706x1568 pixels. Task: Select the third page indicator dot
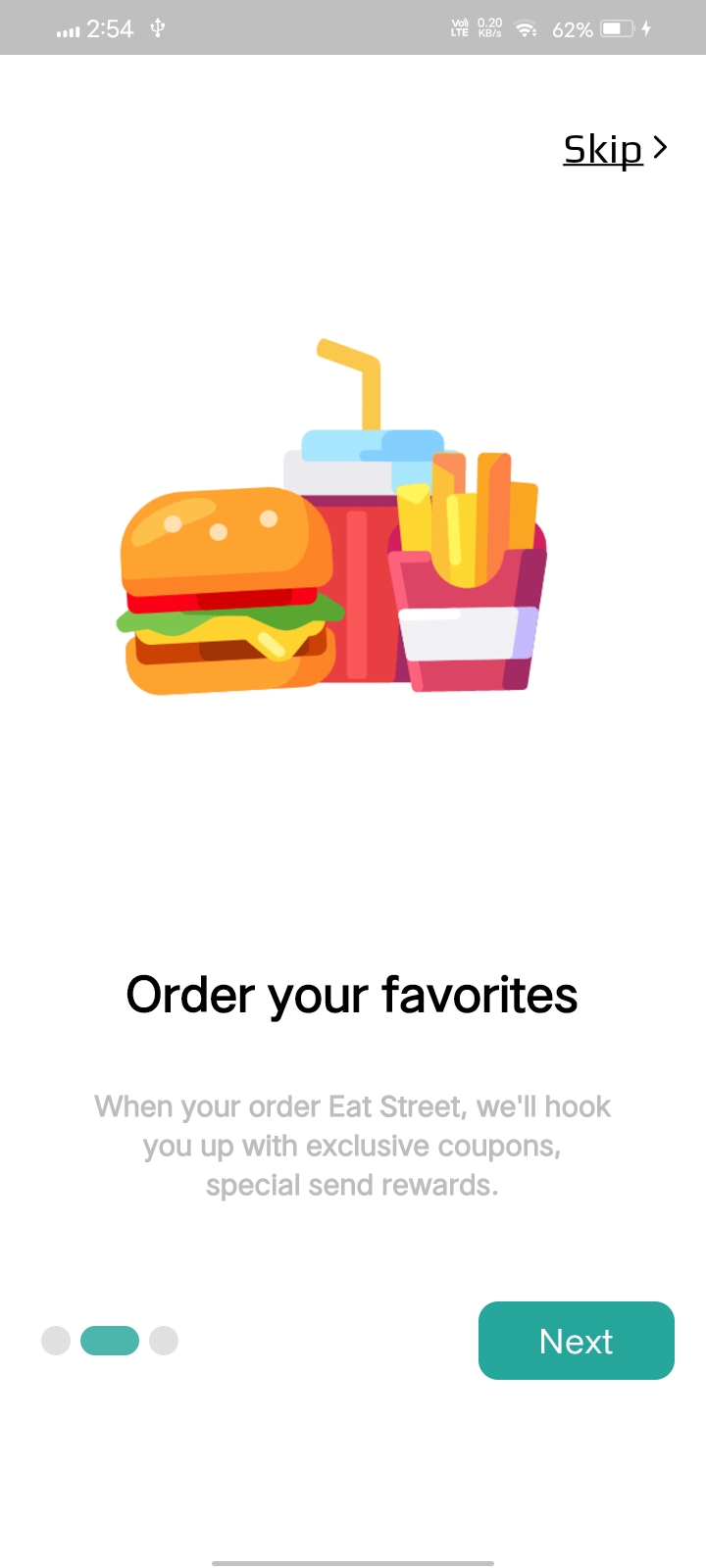164,1341
